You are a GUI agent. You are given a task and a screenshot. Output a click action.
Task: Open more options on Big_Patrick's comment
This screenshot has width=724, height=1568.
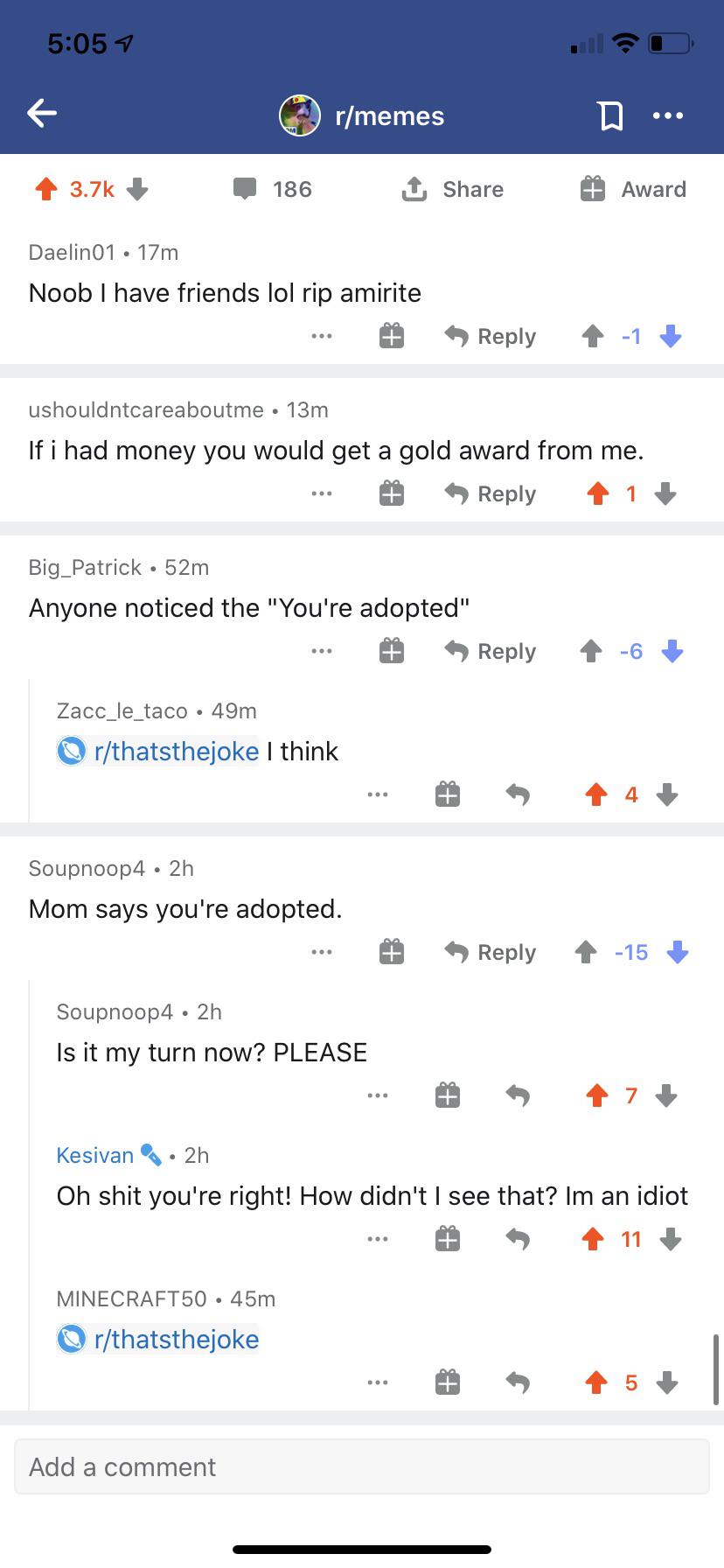click(x=322, y=651)
